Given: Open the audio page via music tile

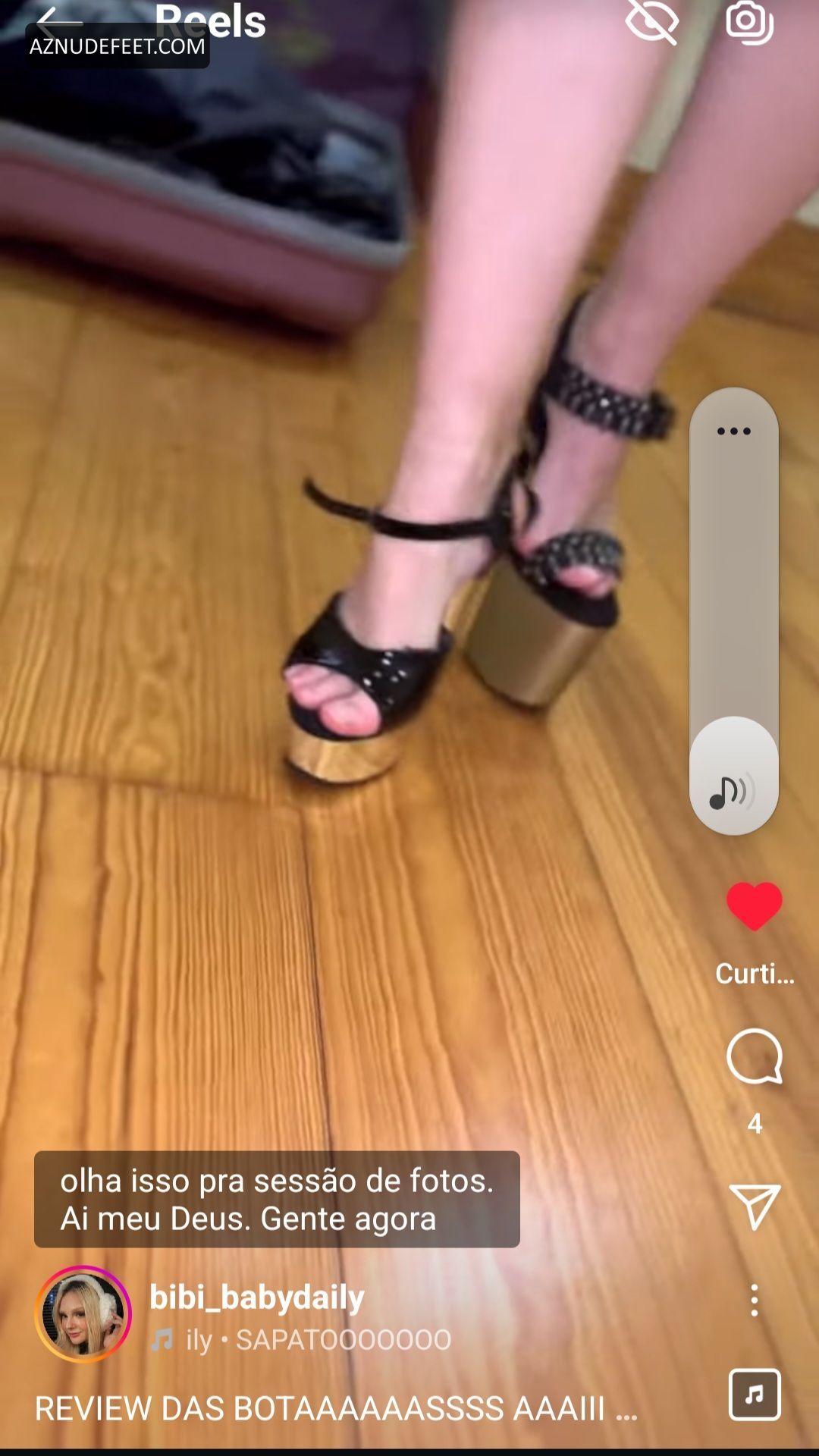Looking at the screenshot, I should point(754,1394).
